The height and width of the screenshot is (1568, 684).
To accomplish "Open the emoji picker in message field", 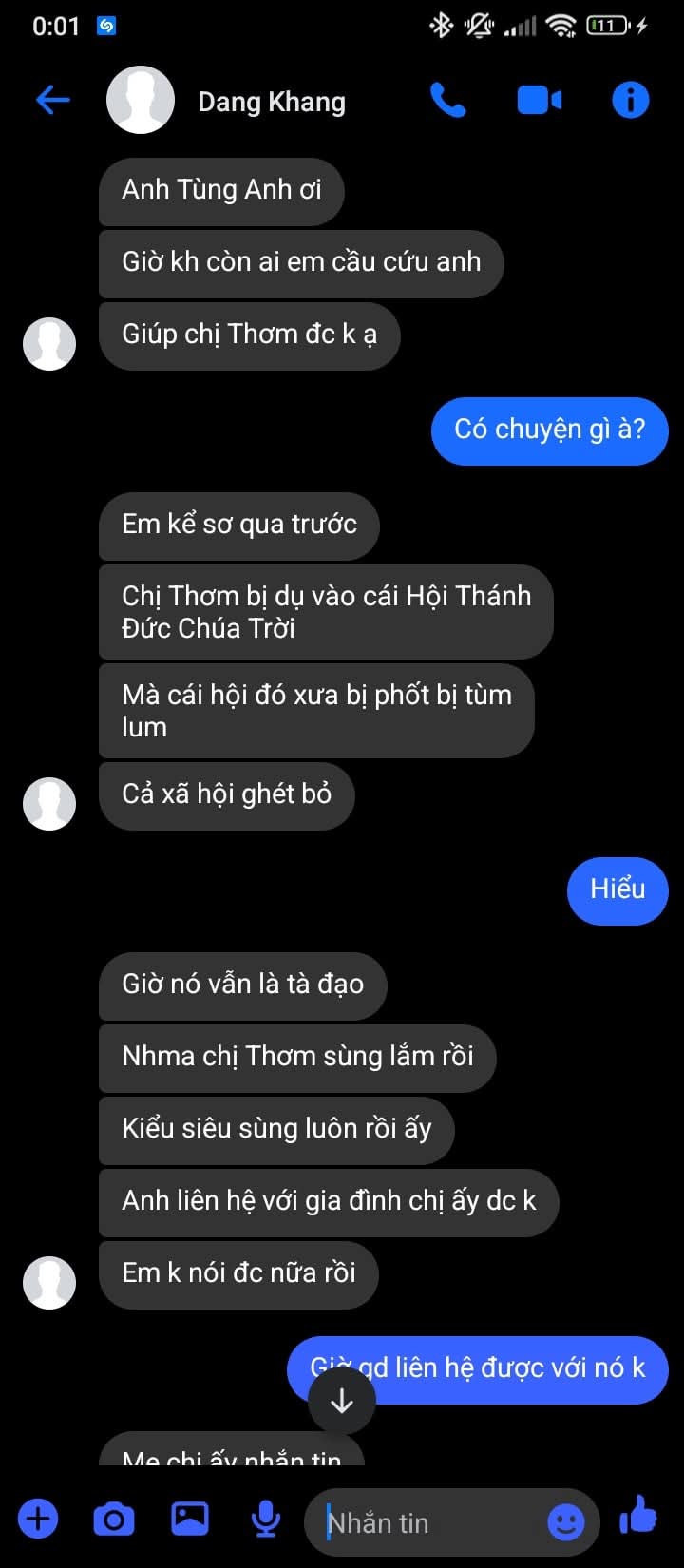I will (566, 1522).
